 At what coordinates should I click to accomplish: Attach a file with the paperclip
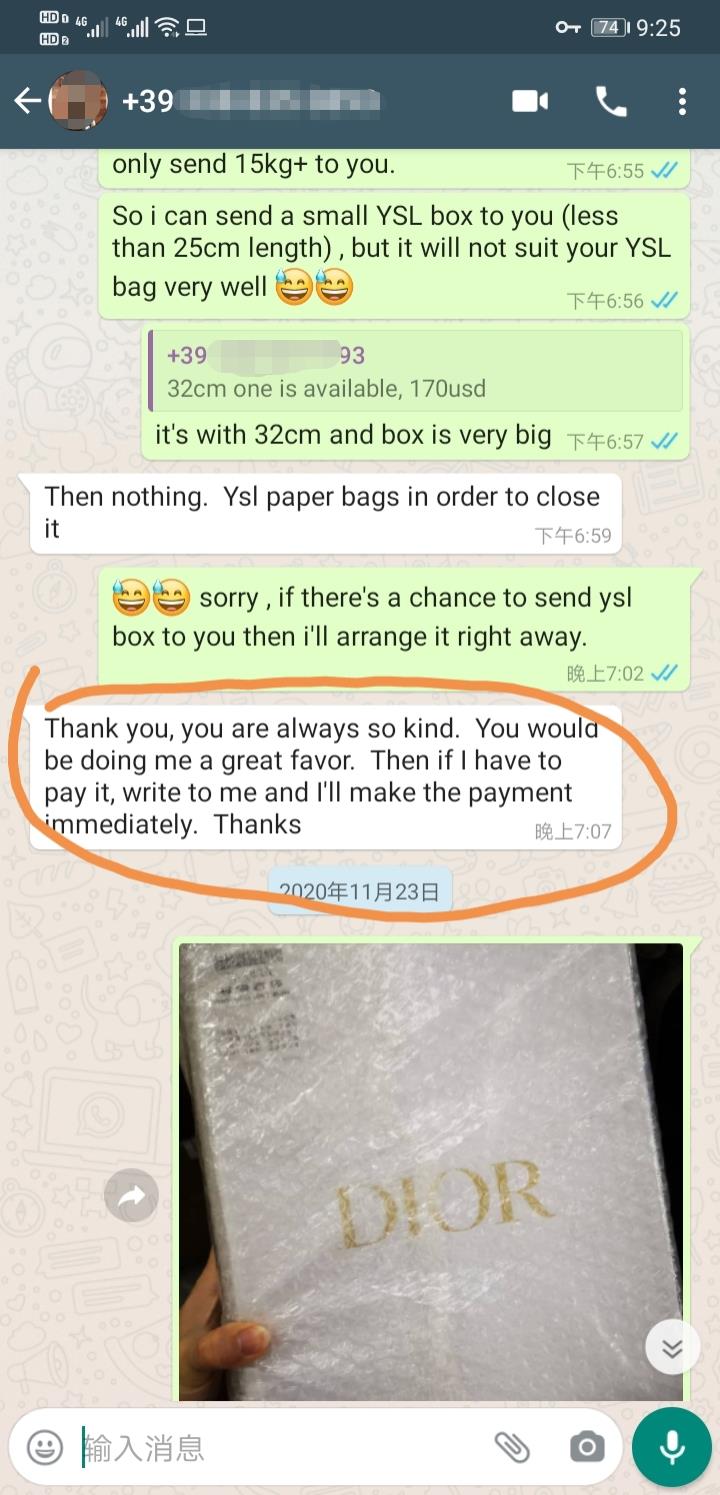point(512,1447)
